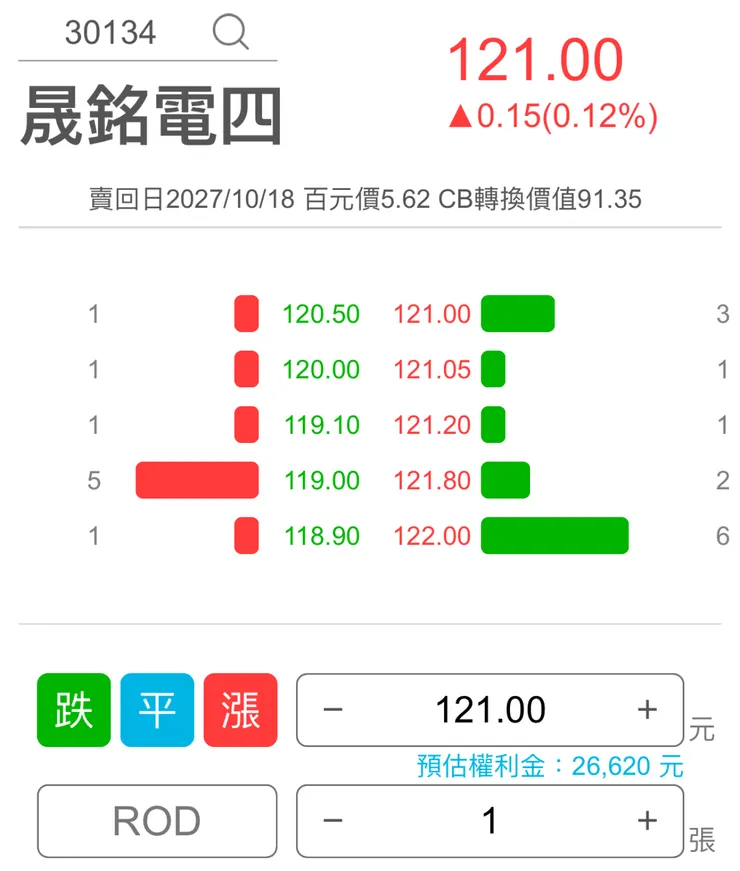
Task: Decrease the order price with minus stepper
Action: [x=333, y=710]
